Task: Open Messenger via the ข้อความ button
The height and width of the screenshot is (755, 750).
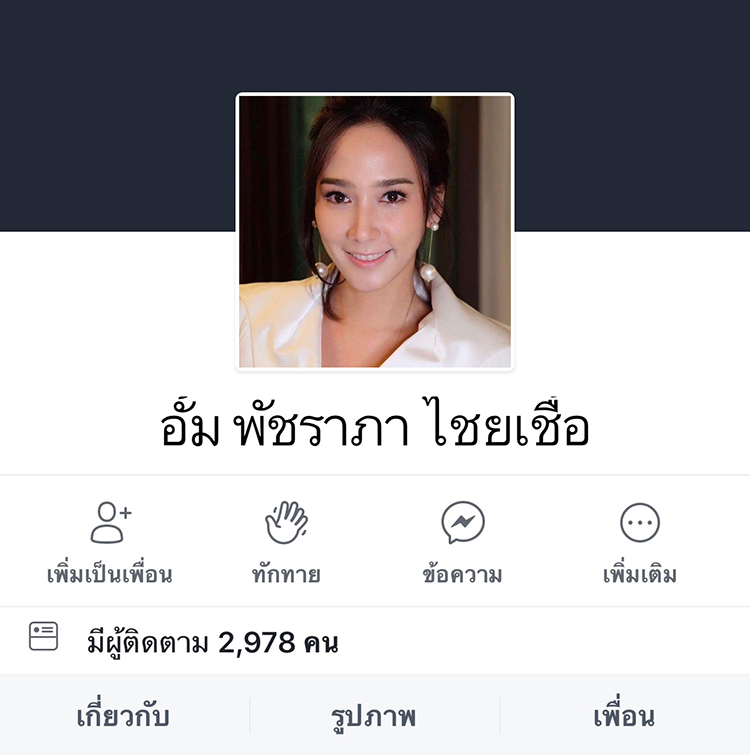Action: [x=462, y=543]
